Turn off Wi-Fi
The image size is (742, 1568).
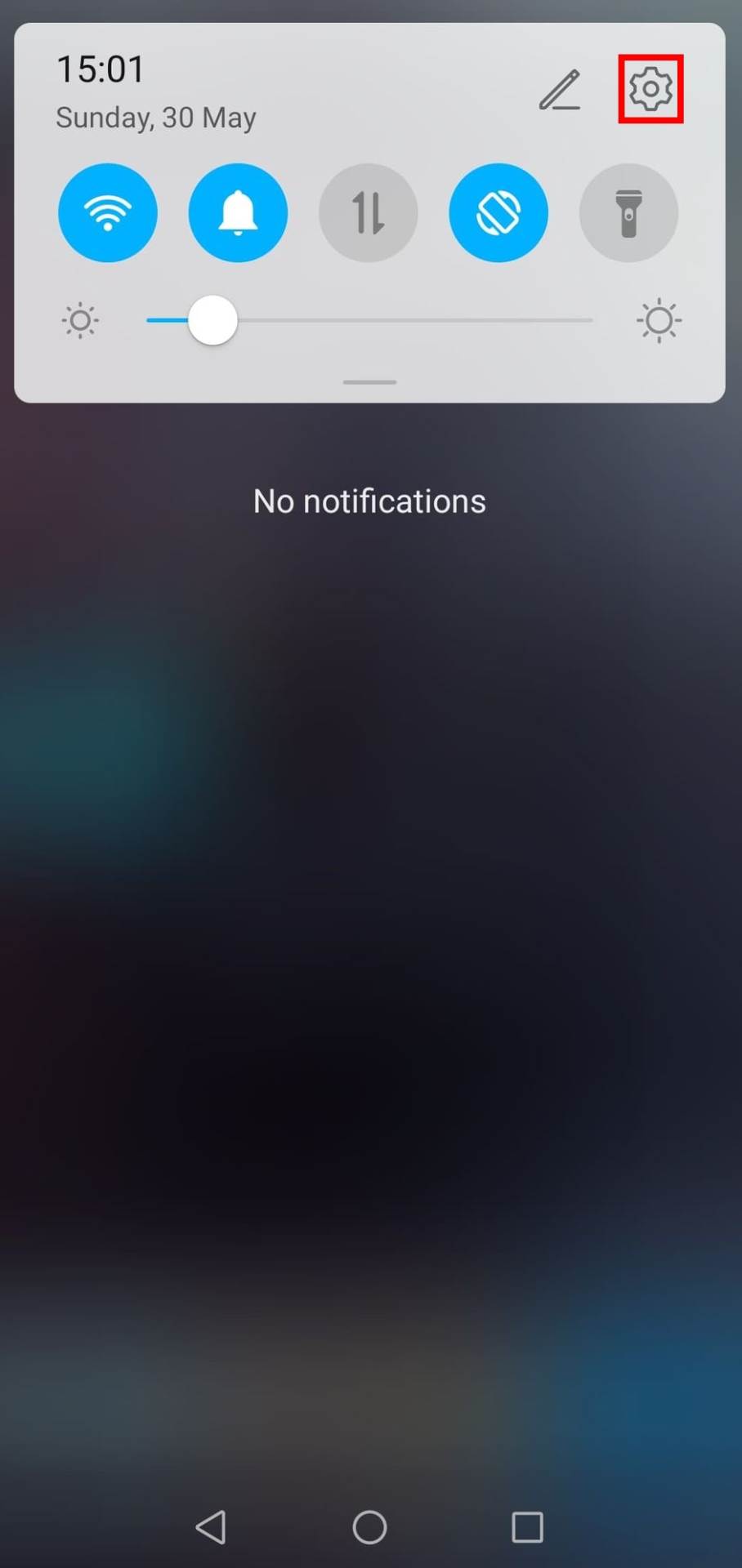[x=108, y=213]
